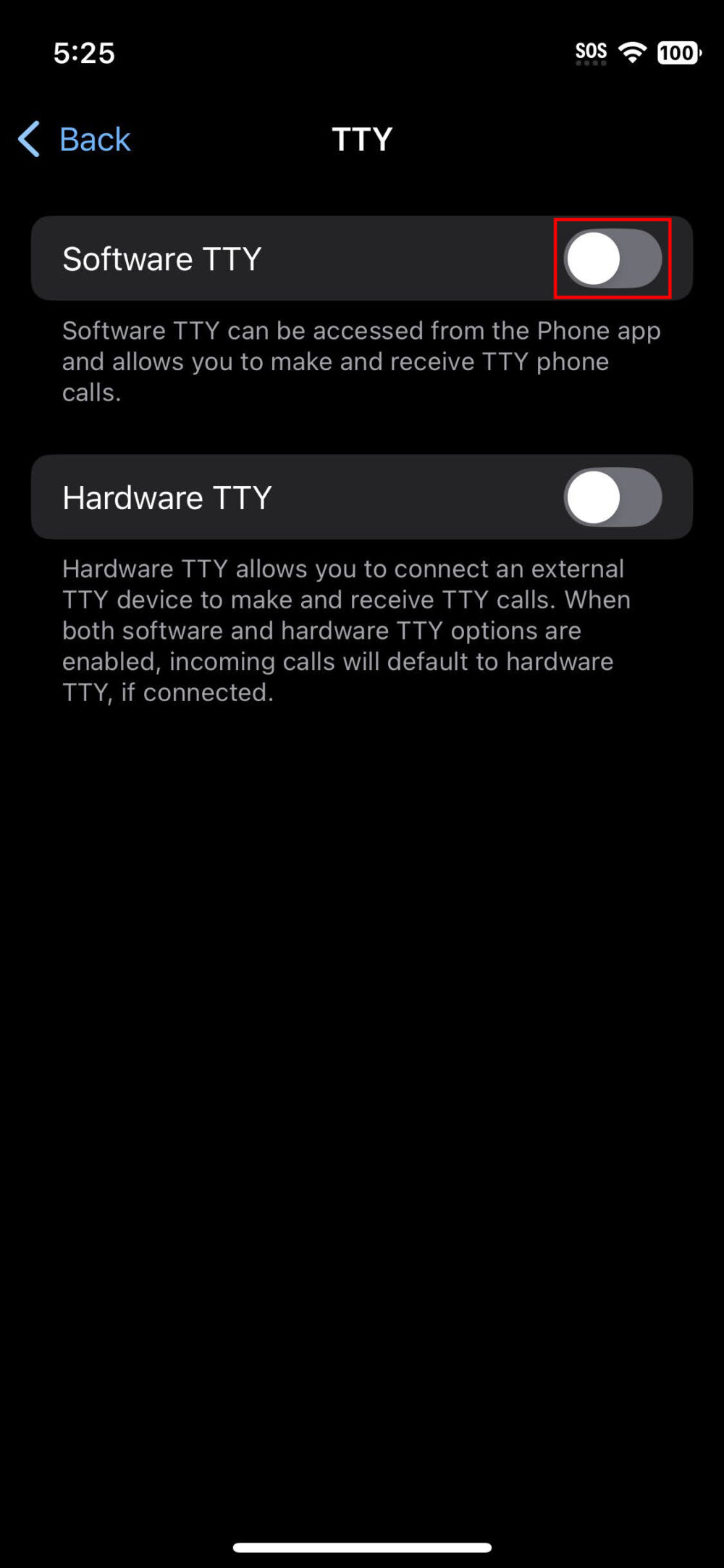
Task: Turn on the Hardware TTY switch
Action: [613, 497]
